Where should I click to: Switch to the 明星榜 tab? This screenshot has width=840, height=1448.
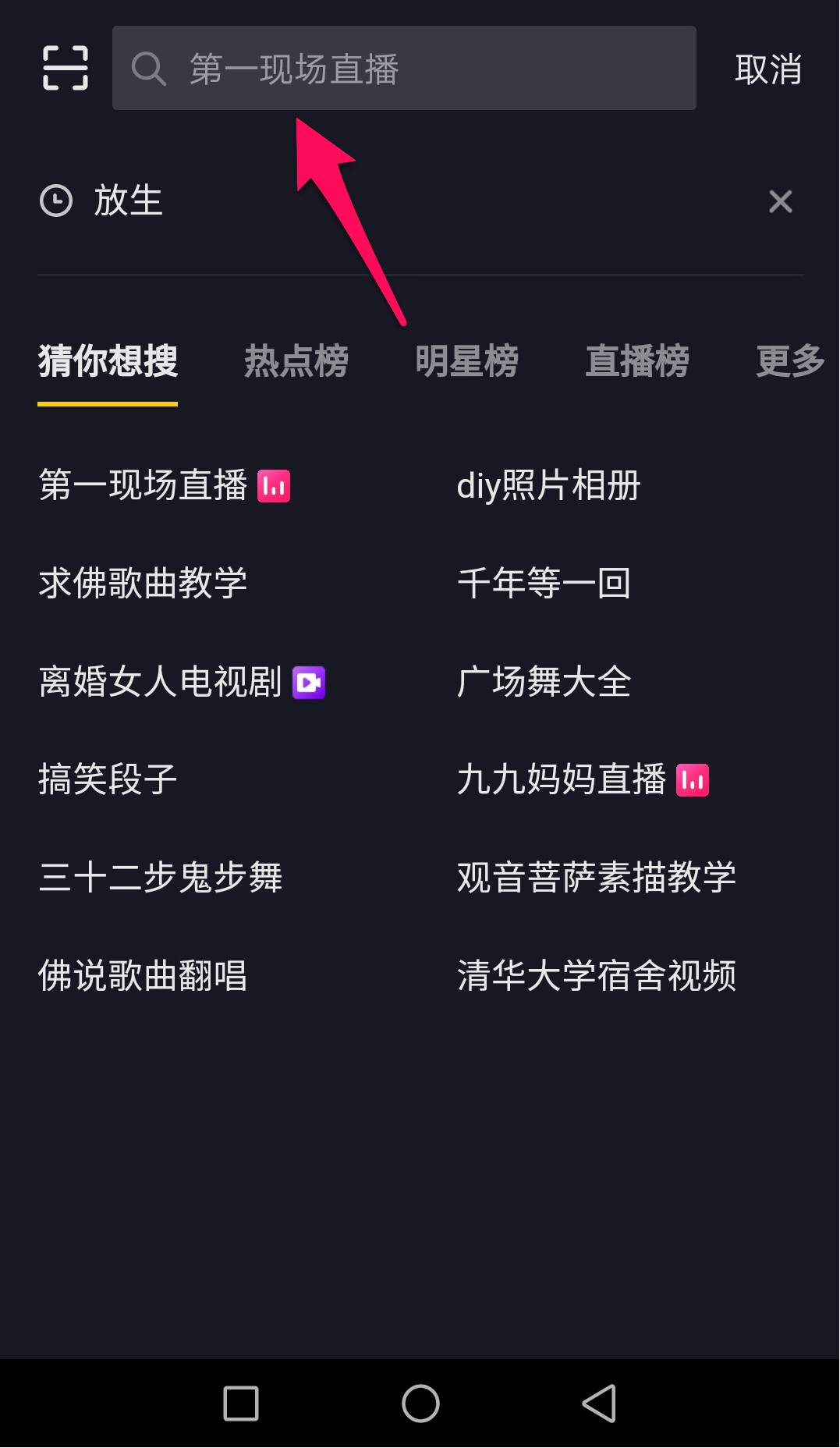[x=467, y=361]
